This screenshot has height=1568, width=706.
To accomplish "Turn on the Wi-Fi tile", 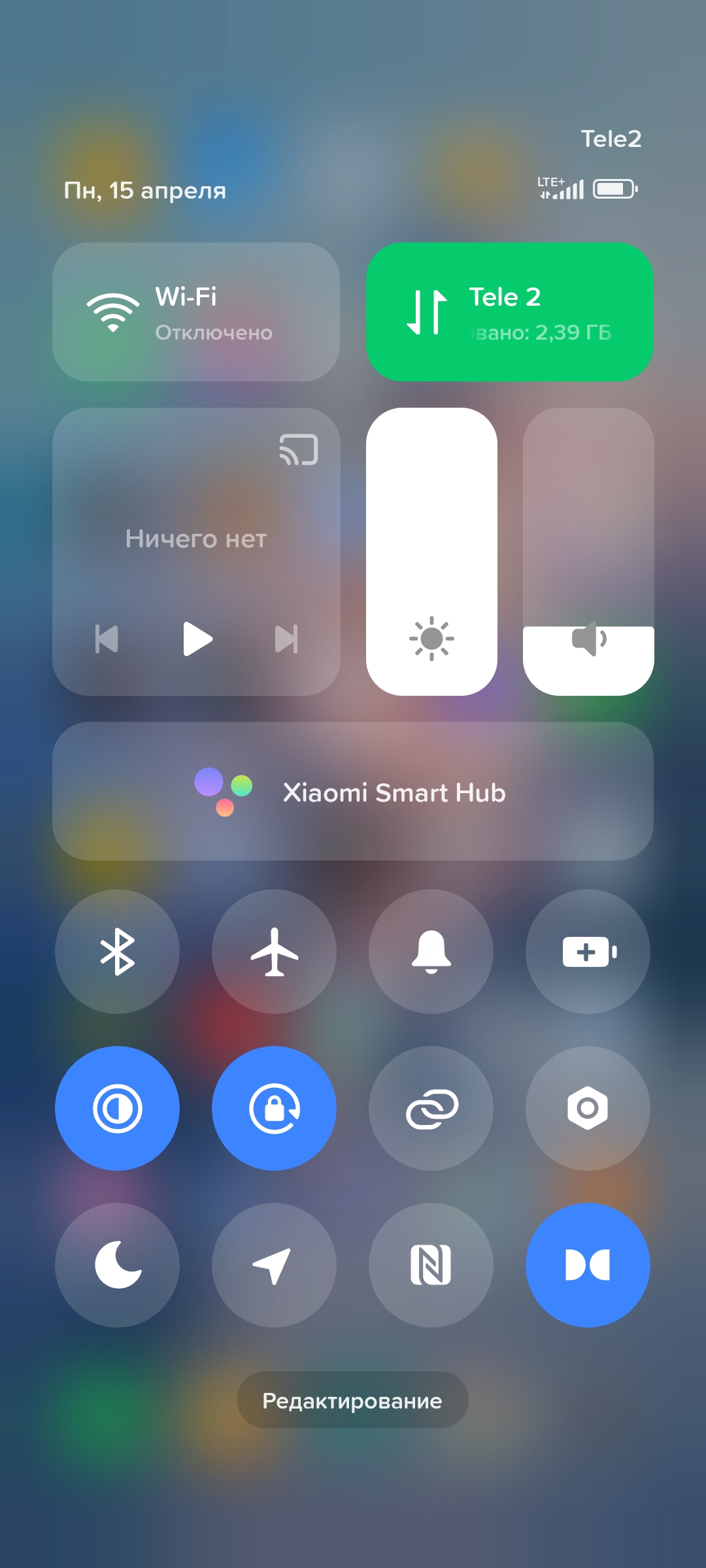I will (196, 312).
